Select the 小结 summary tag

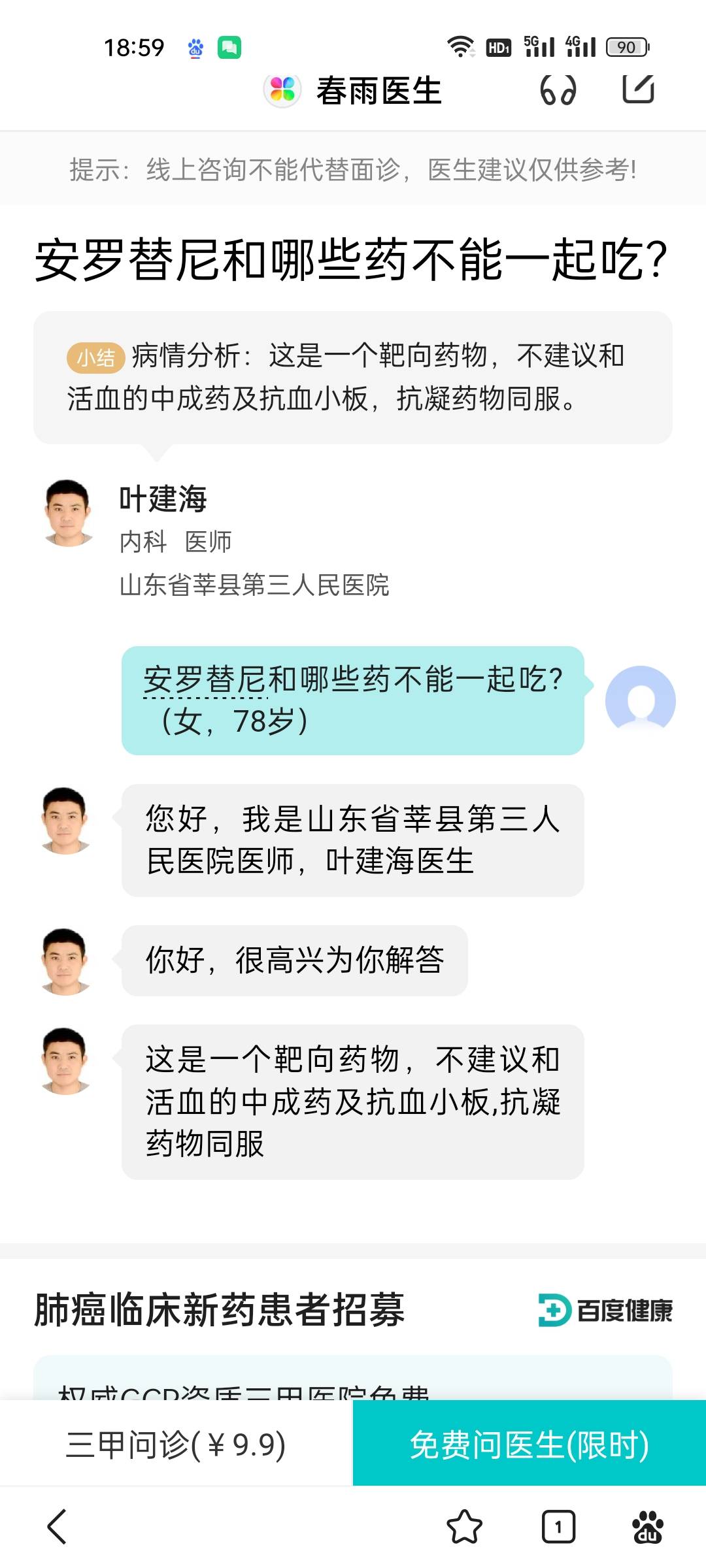pyautogui.click(x=97, y=356)
